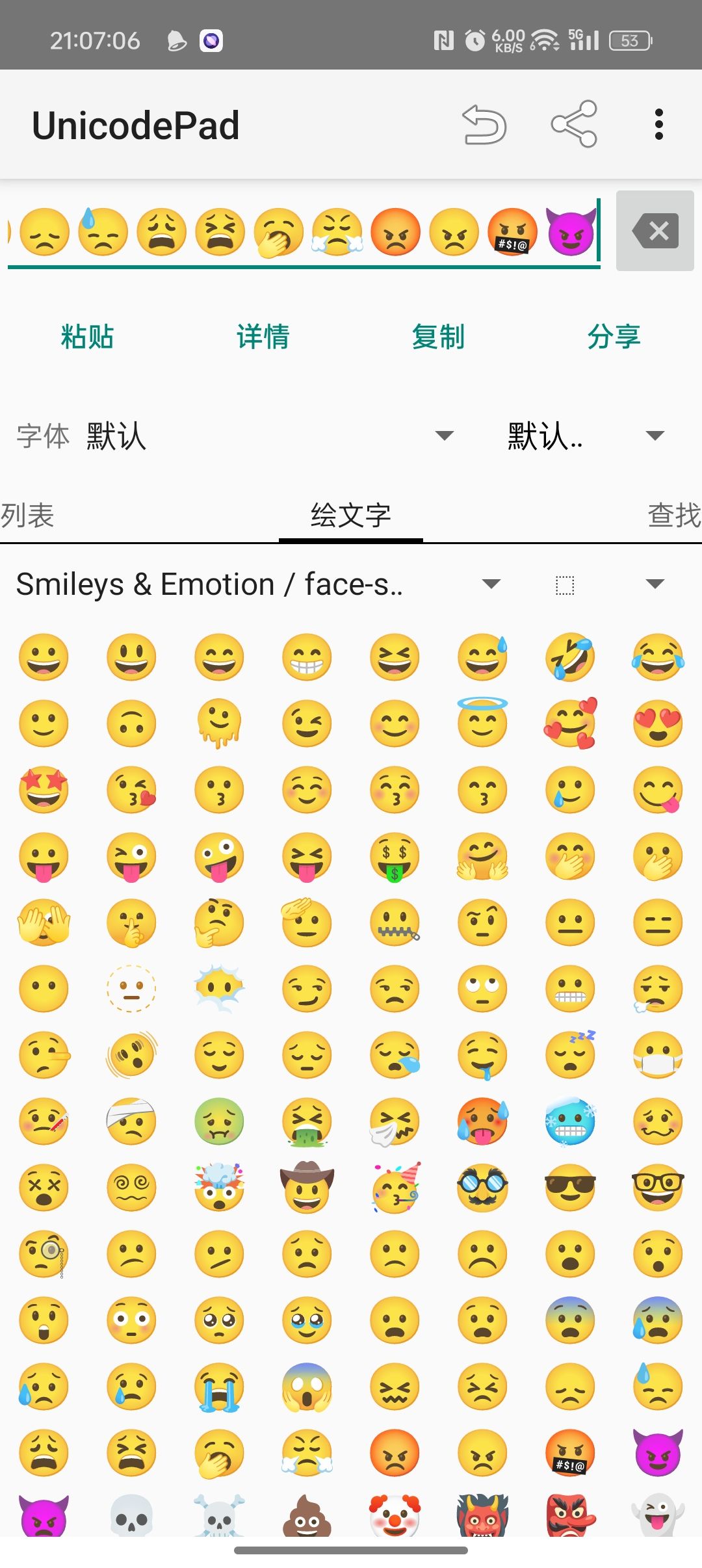Open 详情 details for the text
Image resolution: width=702 pixels, height=1568 pixels.
(x=263, y=337)
